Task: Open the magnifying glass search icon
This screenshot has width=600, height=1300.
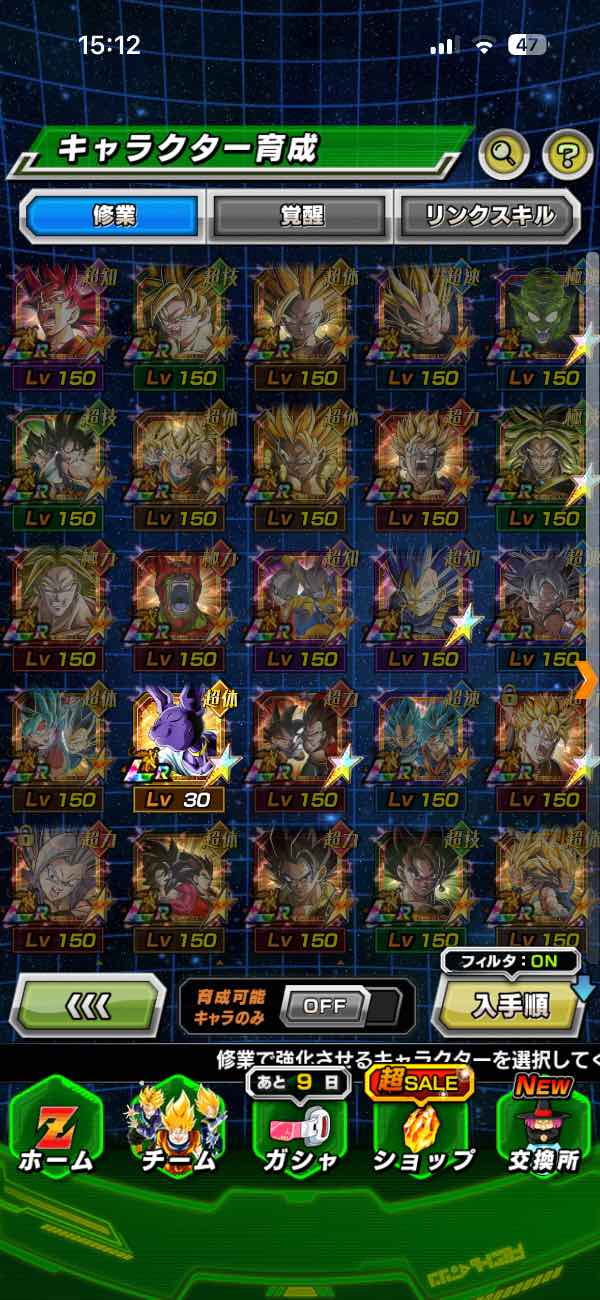Action: [x=504, y=153]
